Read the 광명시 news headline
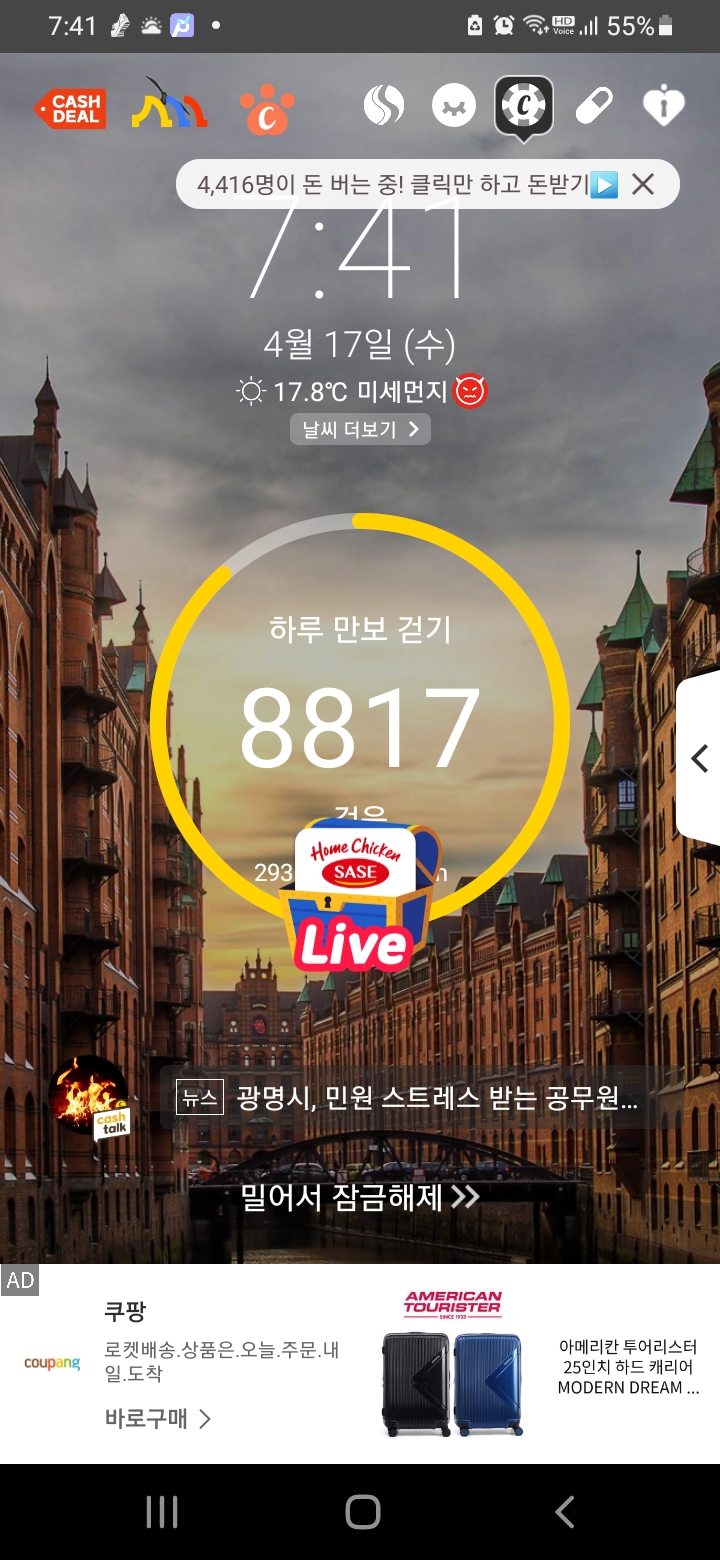 (420, 1099)
